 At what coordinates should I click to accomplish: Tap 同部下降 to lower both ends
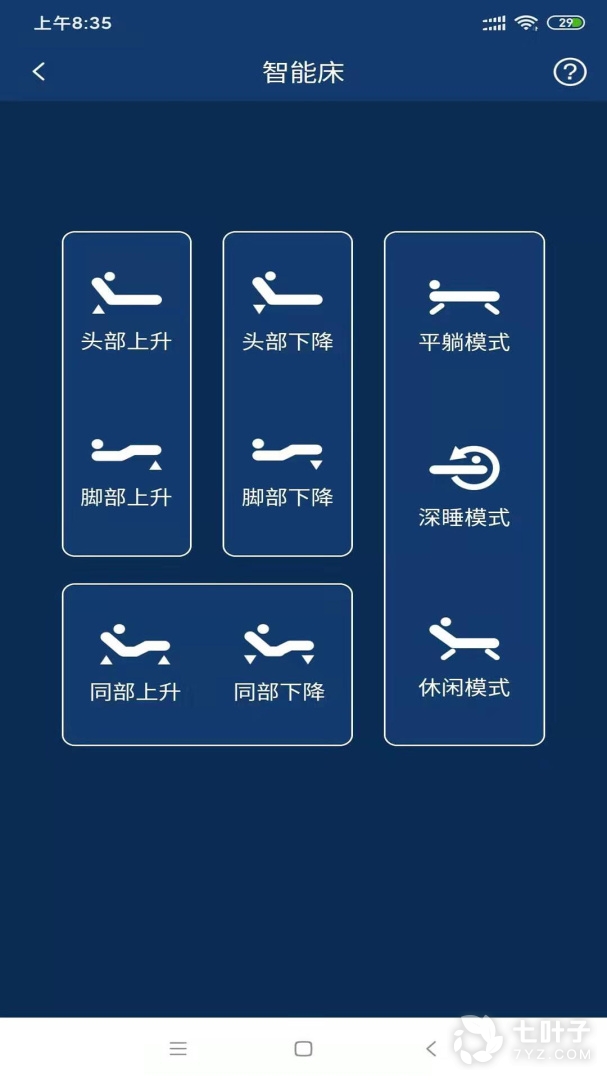(279, 662)
